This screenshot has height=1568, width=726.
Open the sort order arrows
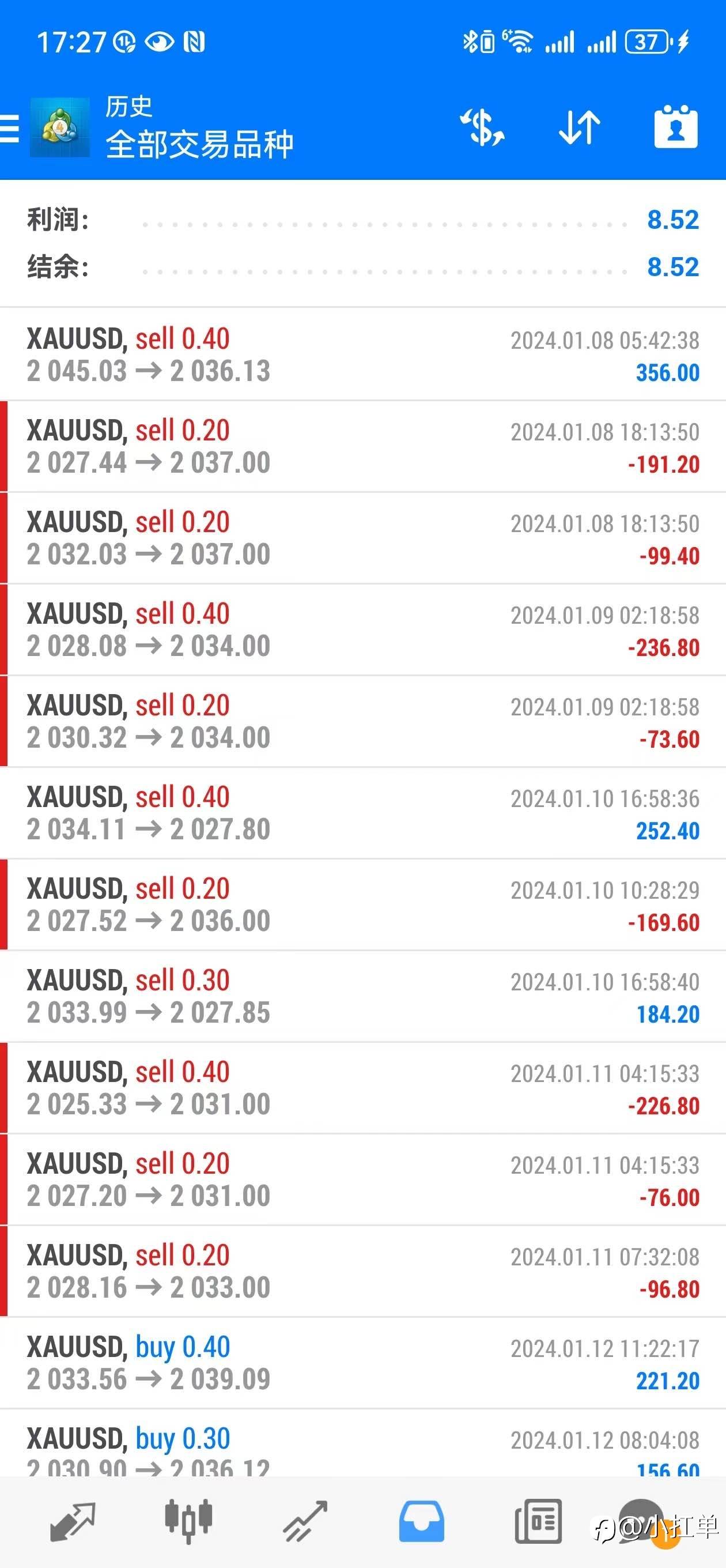click(x=578, y=127)
